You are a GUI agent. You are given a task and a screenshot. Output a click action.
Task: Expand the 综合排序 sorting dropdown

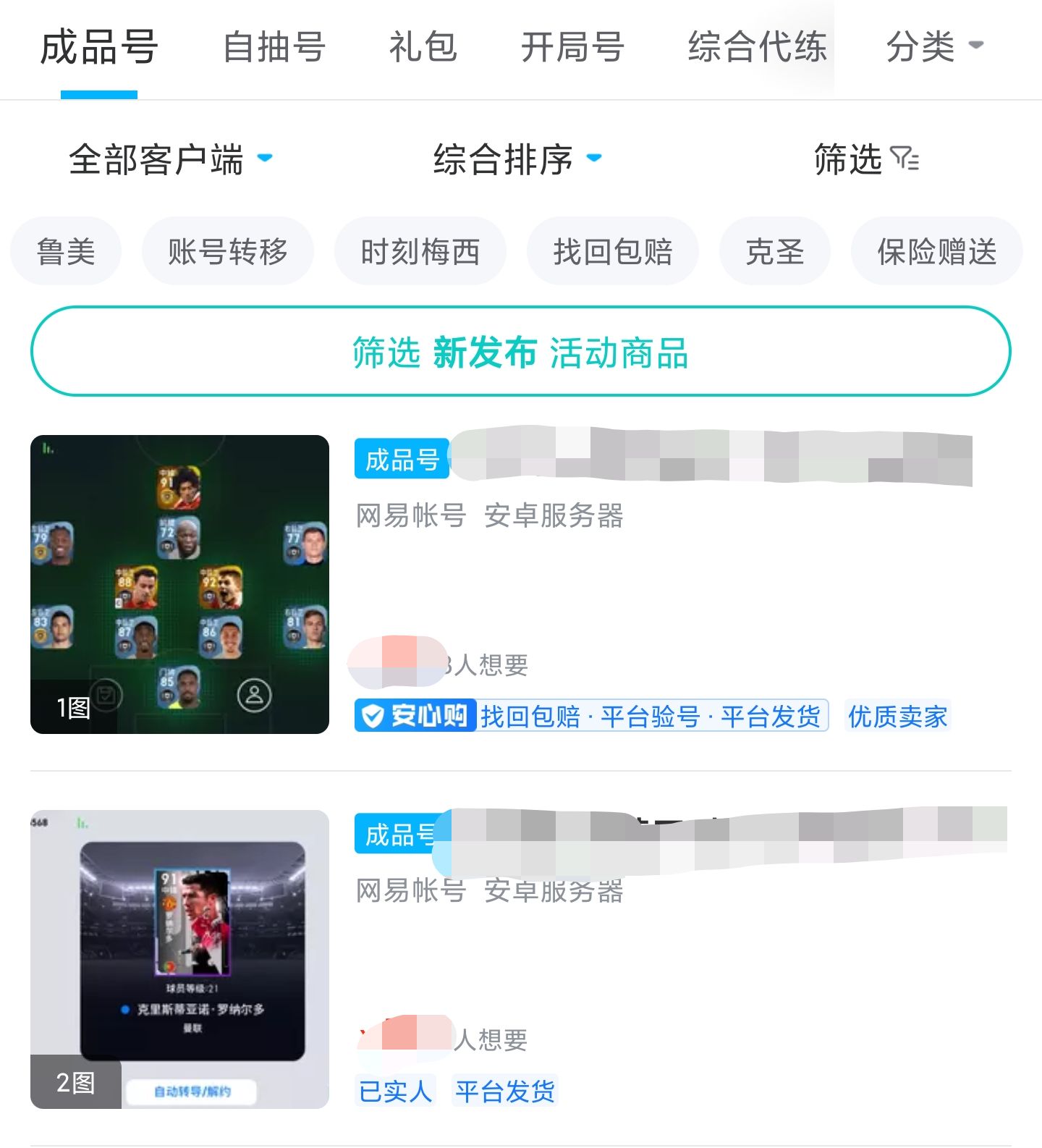coord(517,159)
